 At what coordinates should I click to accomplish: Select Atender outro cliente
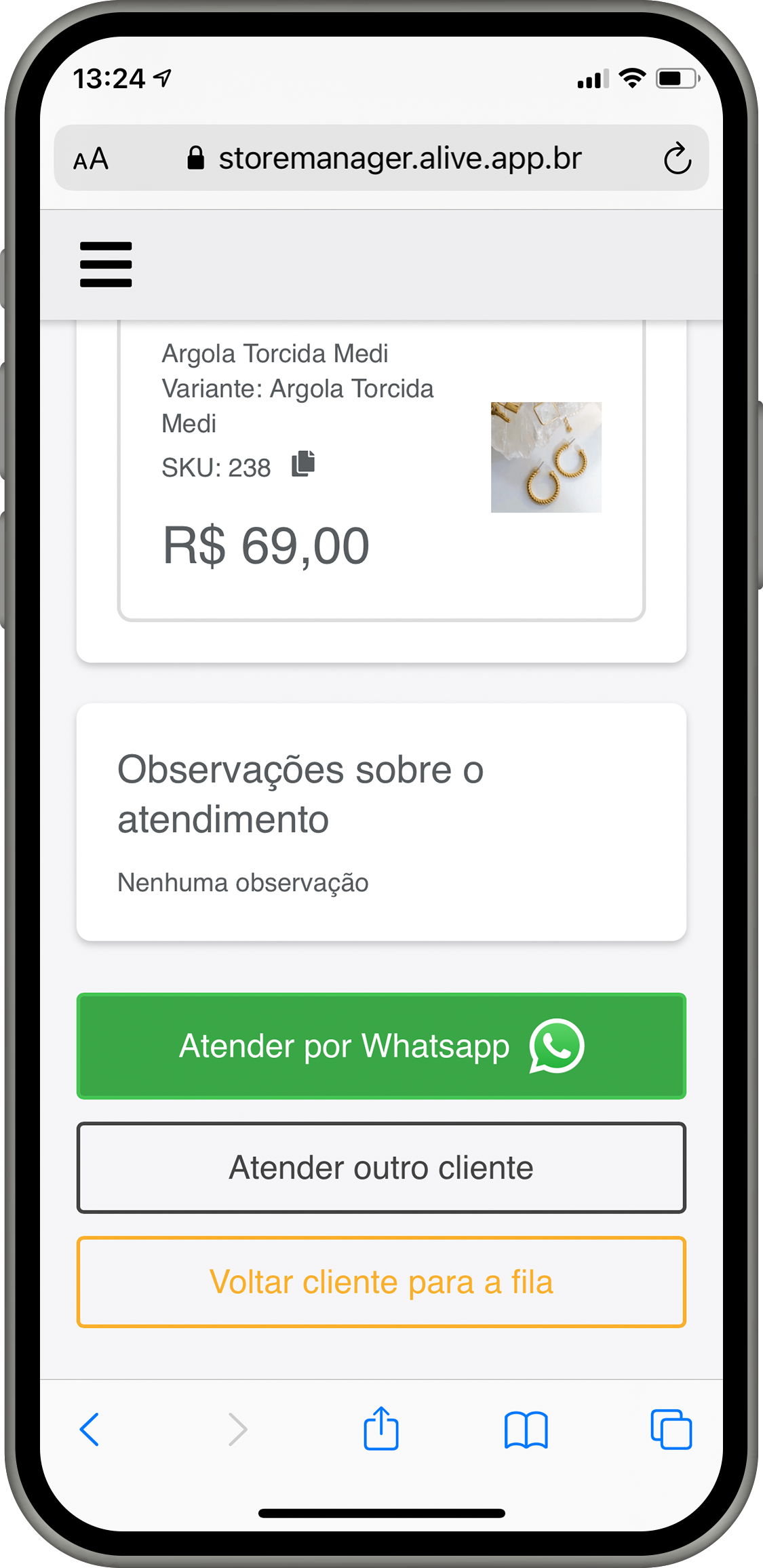click(x=381, y=1168)
